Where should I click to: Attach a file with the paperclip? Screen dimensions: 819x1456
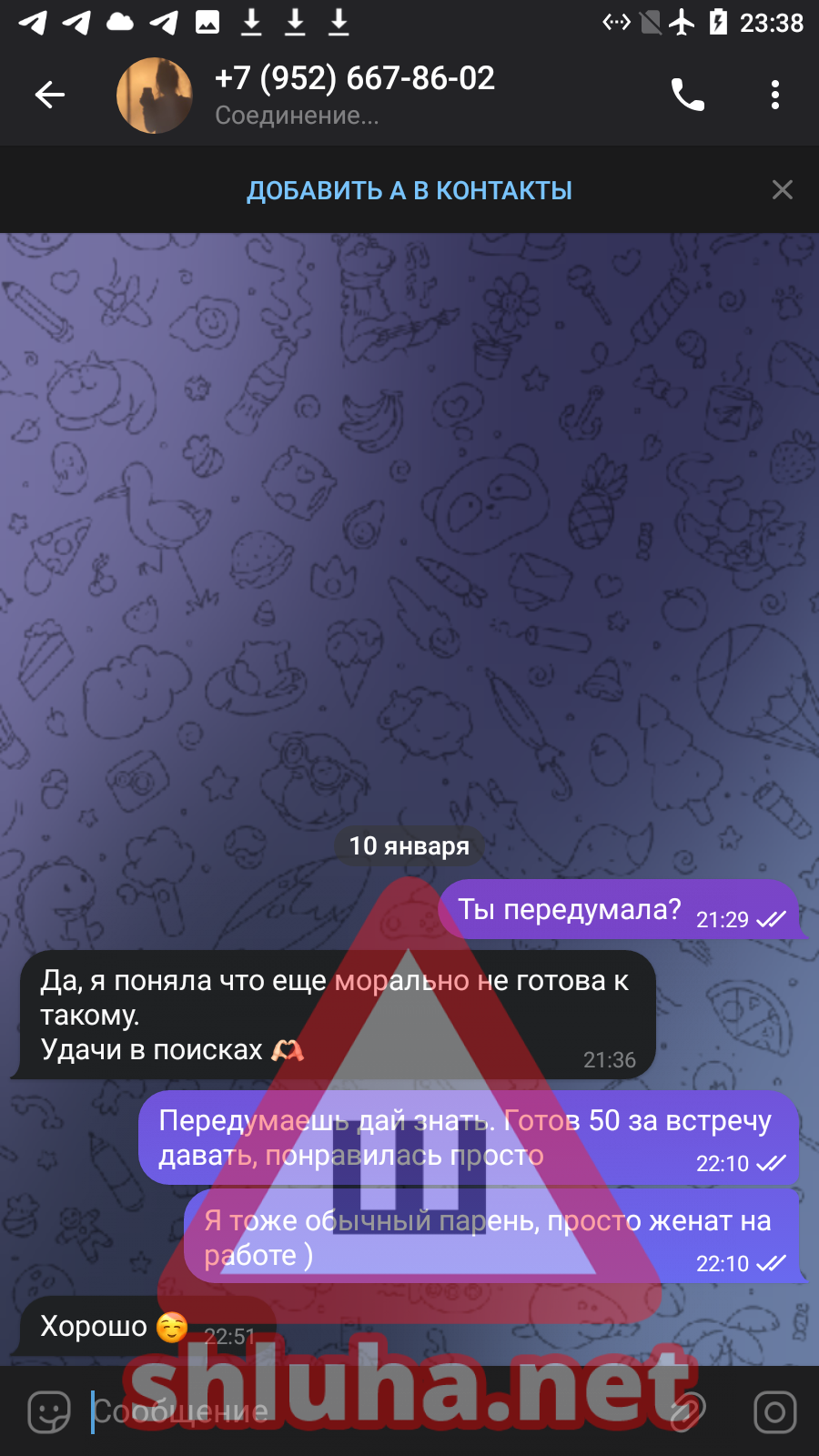click(x=687, y=1412)
